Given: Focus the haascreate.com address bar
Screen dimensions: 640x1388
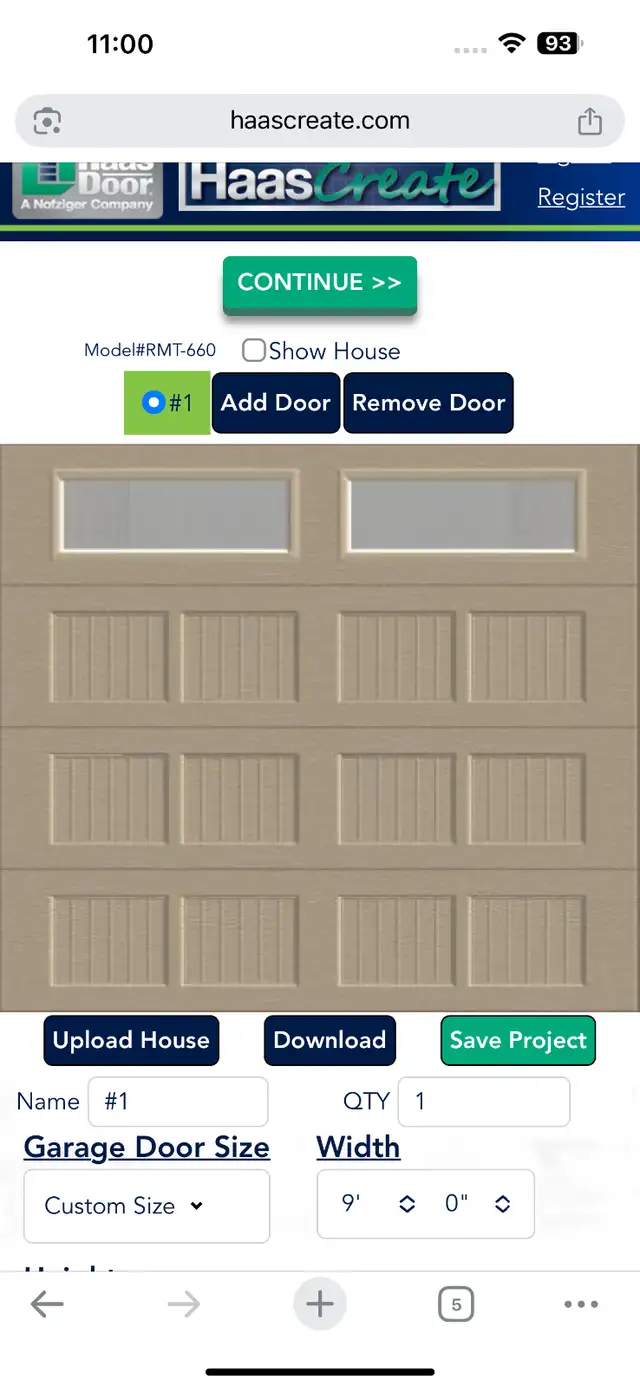Looking at the screenshot, I should (320, 121).
